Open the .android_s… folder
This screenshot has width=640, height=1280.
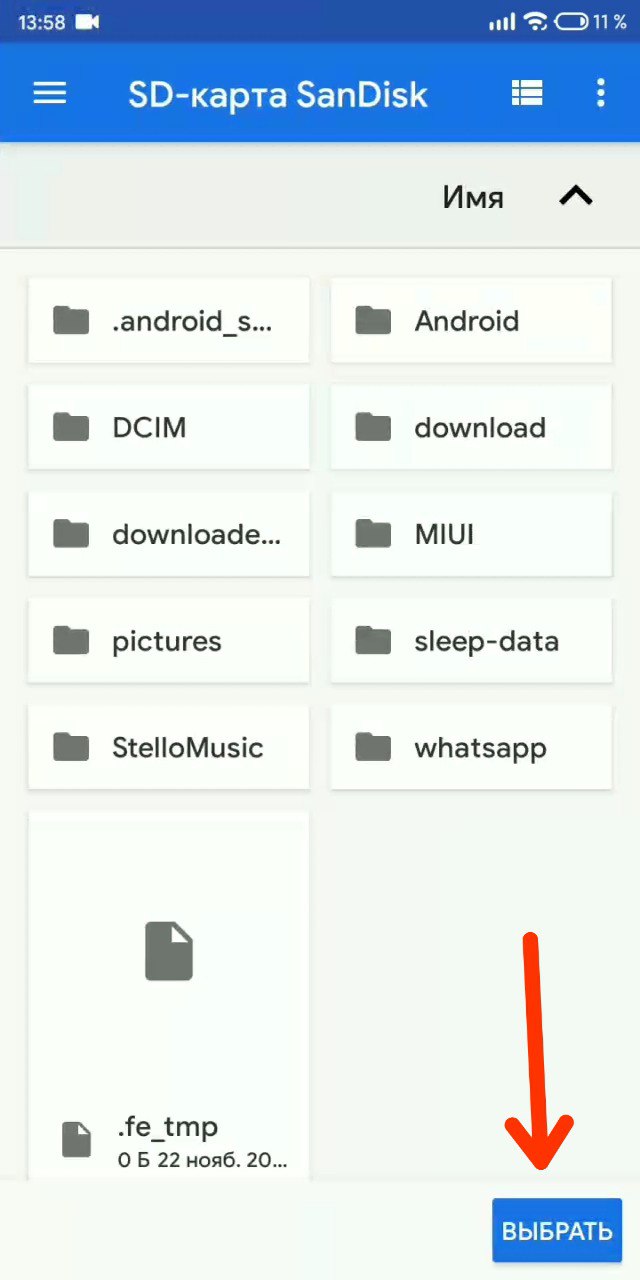(169, 321)
